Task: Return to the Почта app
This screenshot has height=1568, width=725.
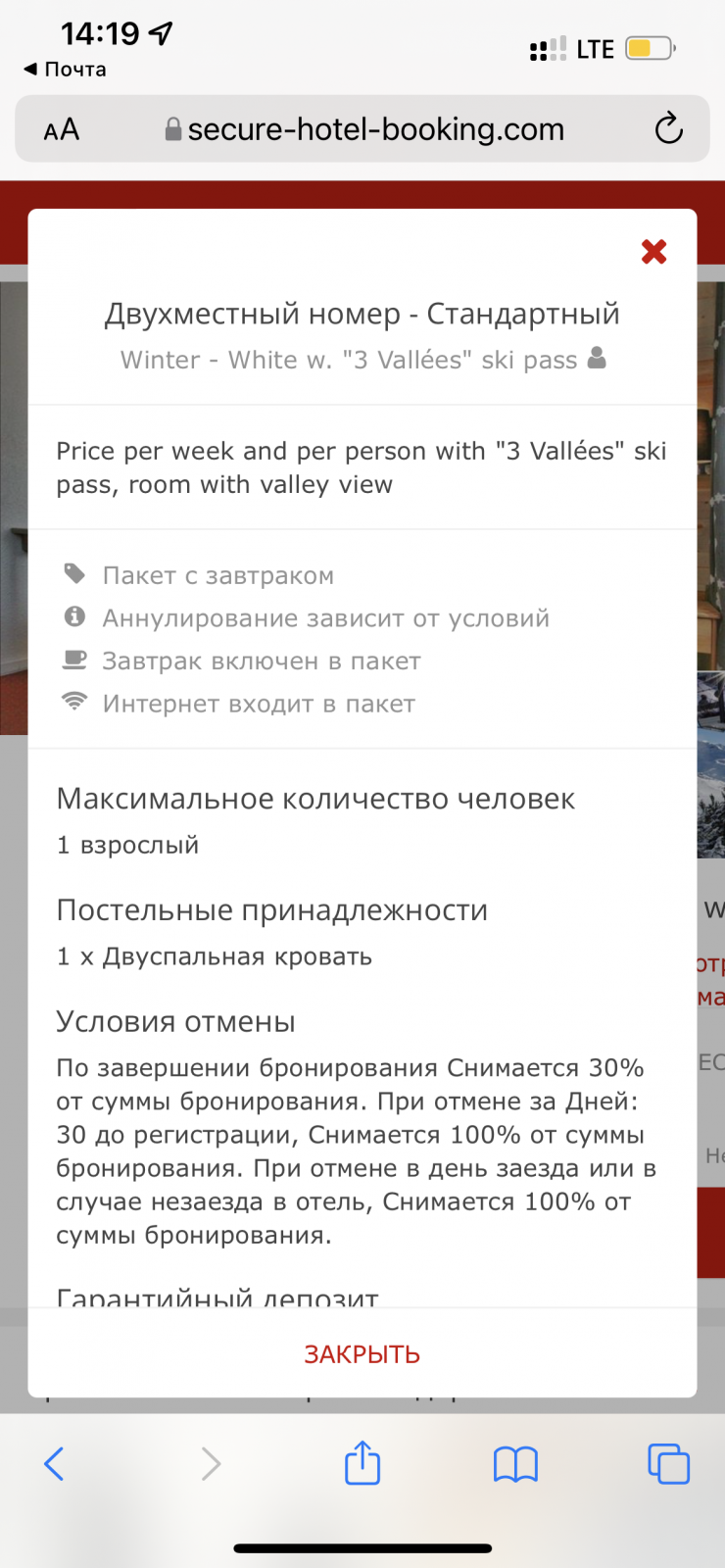Action: (x=65, y=70)
